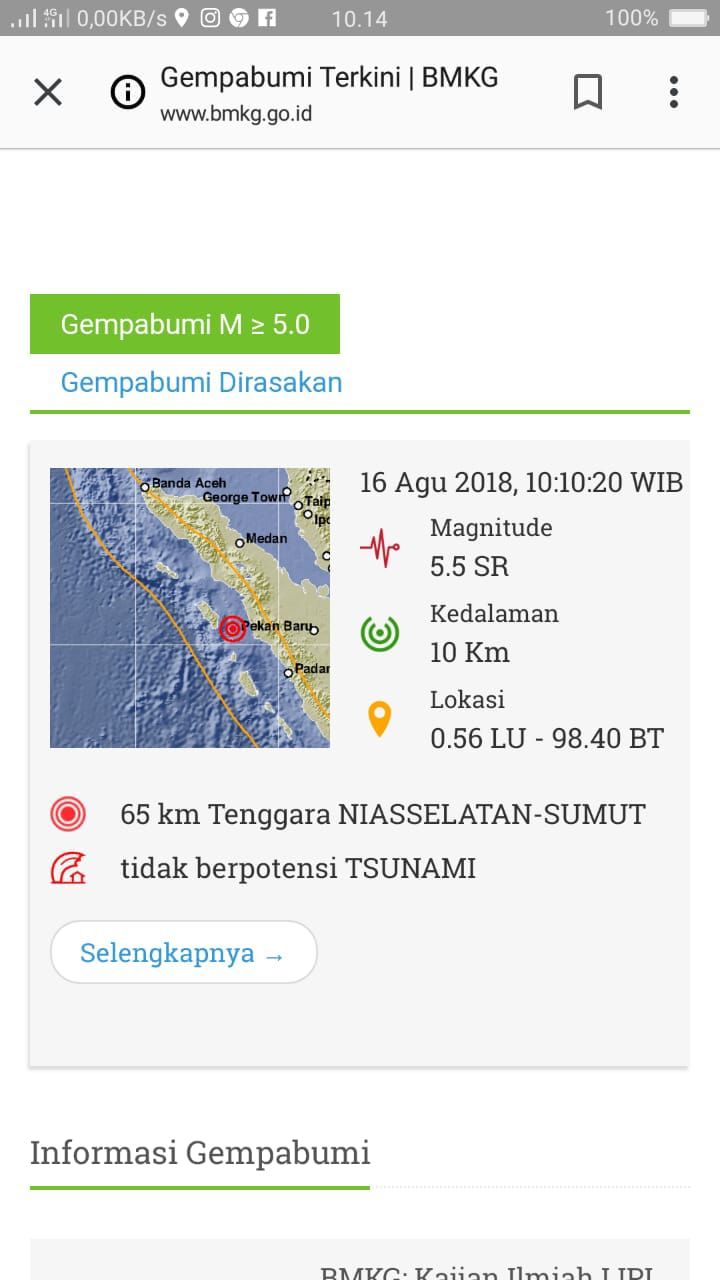Click the red epicenter target icon
Viewport: 720px width, 1280px height.
(66, 813)
